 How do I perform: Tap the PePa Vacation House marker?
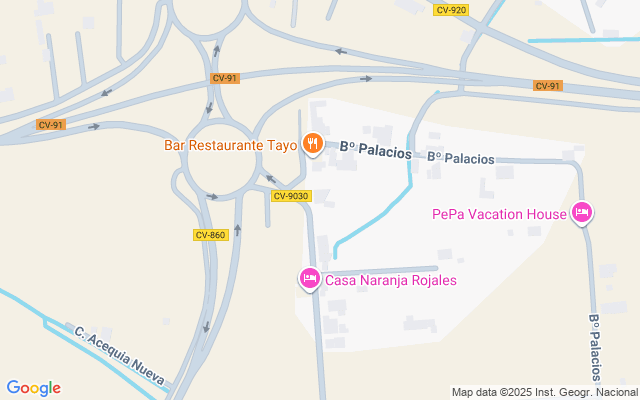pyautogui.click(x=582, y=213)
